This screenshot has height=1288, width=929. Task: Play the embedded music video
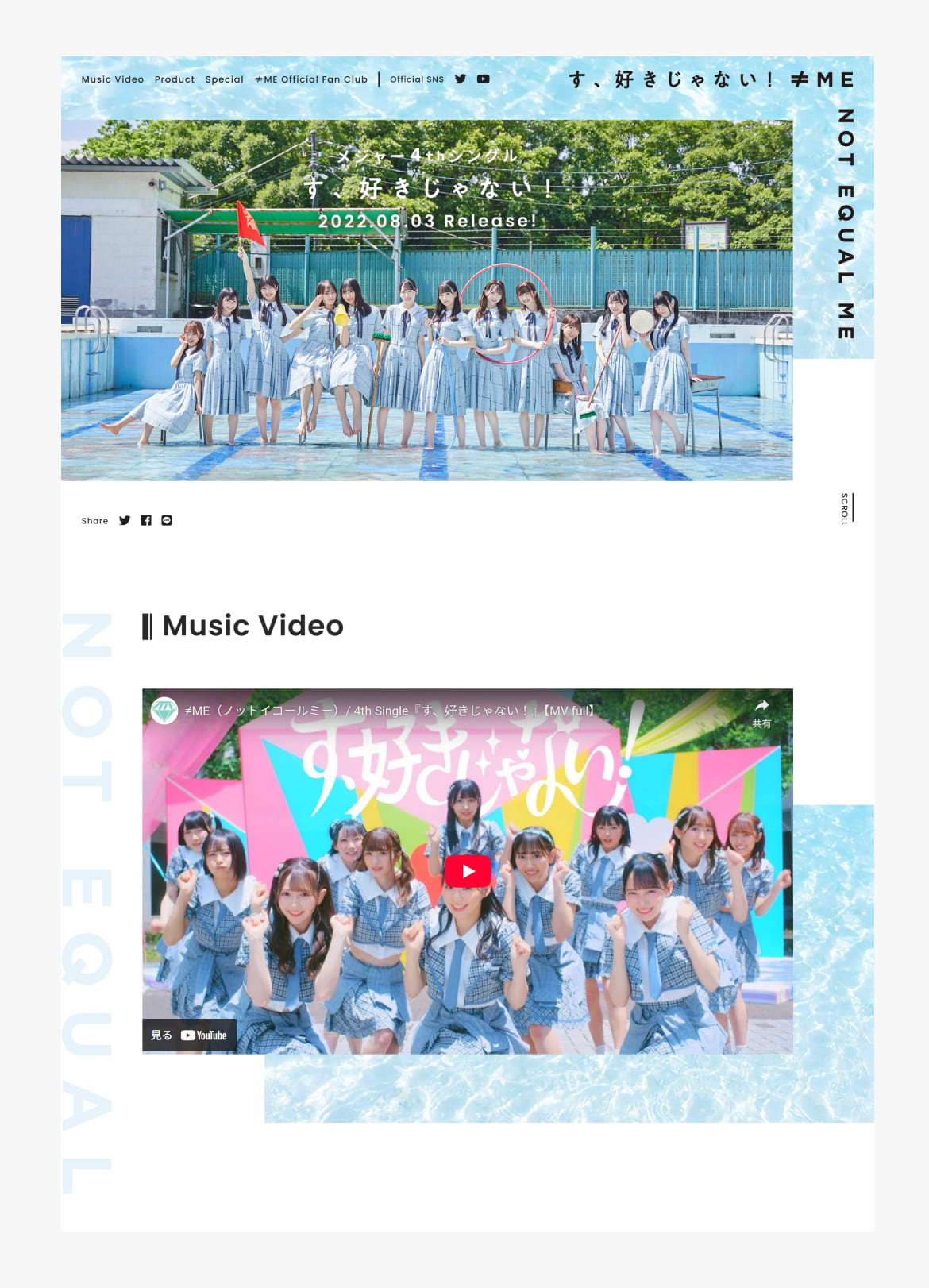468,871
